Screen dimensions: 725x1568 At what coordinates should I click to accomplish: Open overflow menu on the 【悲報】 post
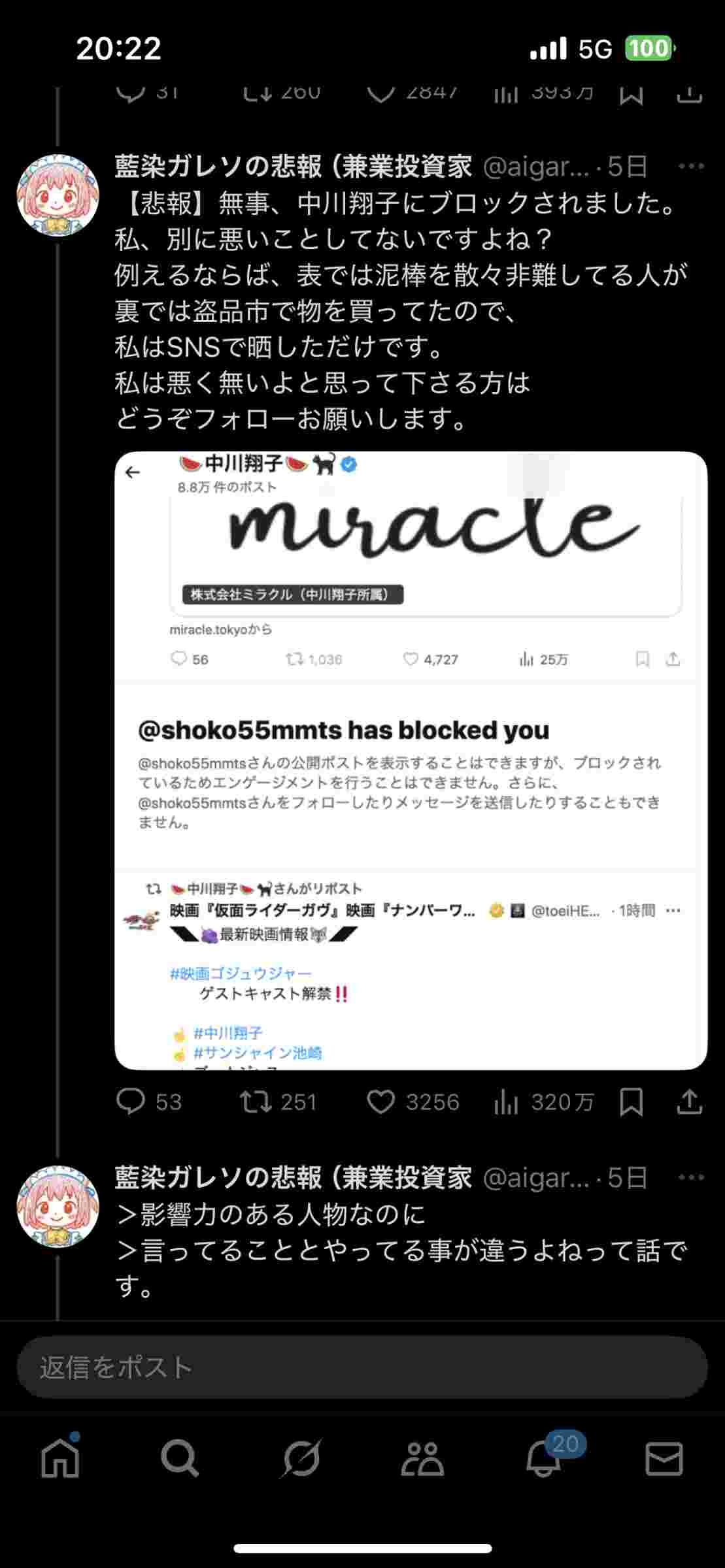coord(691,167)
